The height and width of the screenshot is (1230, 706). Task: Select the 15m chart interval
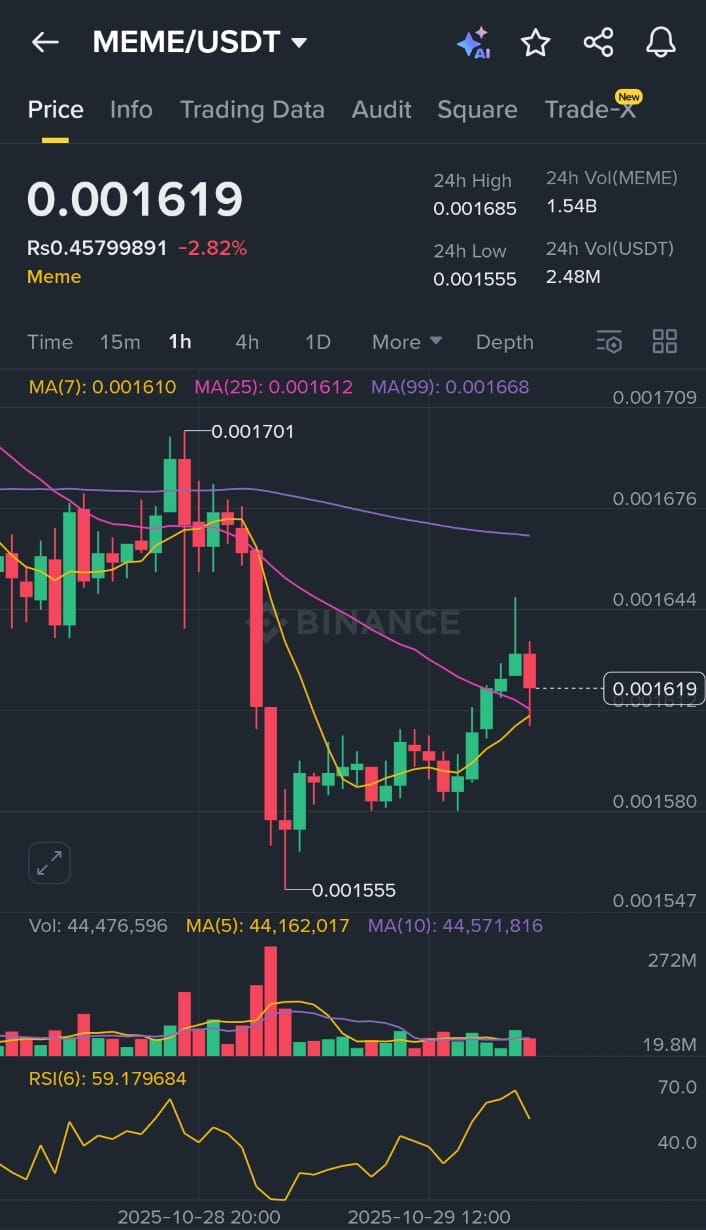coord(120,342)
